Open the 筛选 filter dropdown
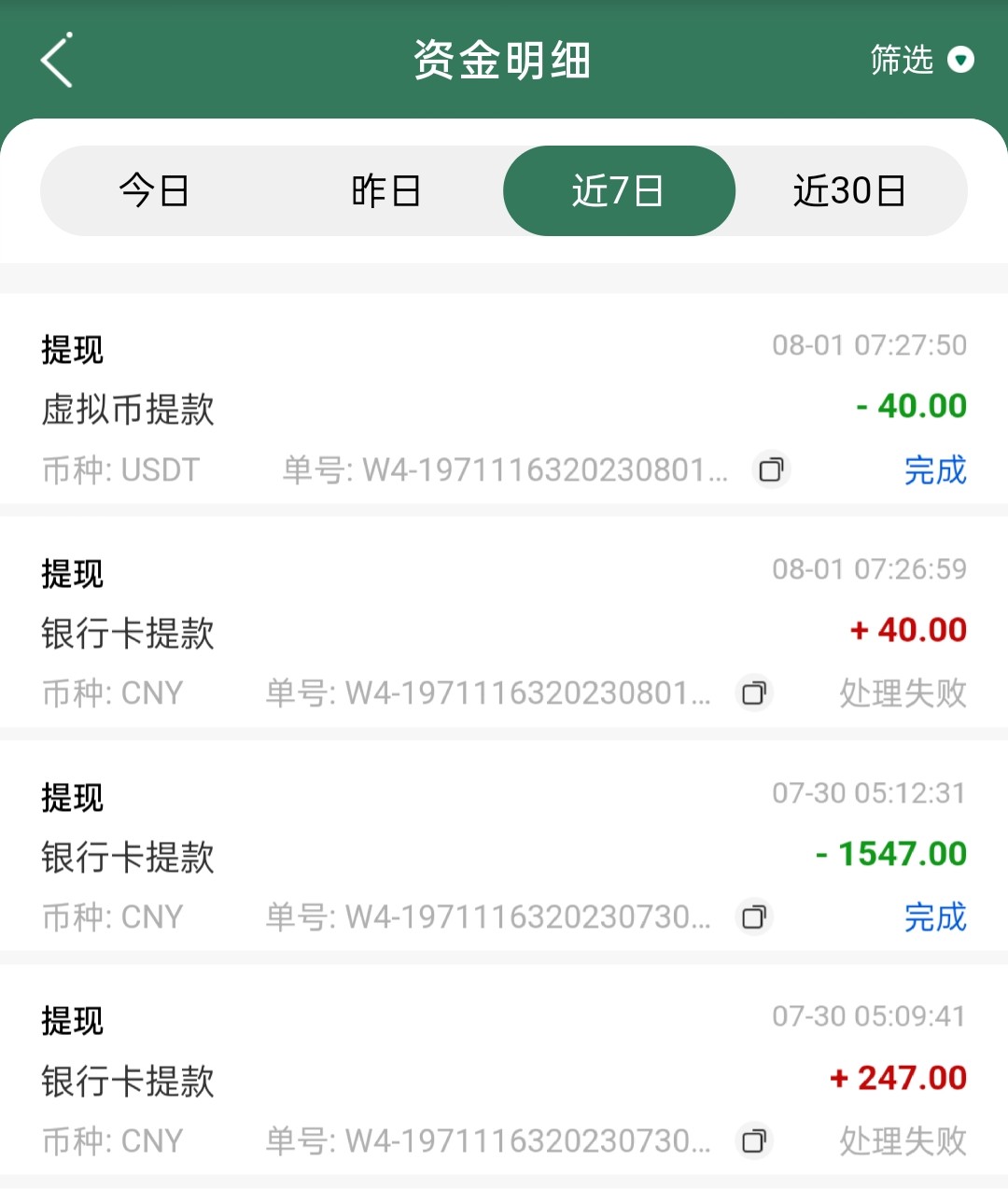1008x1202 pixels. [920, 61]
